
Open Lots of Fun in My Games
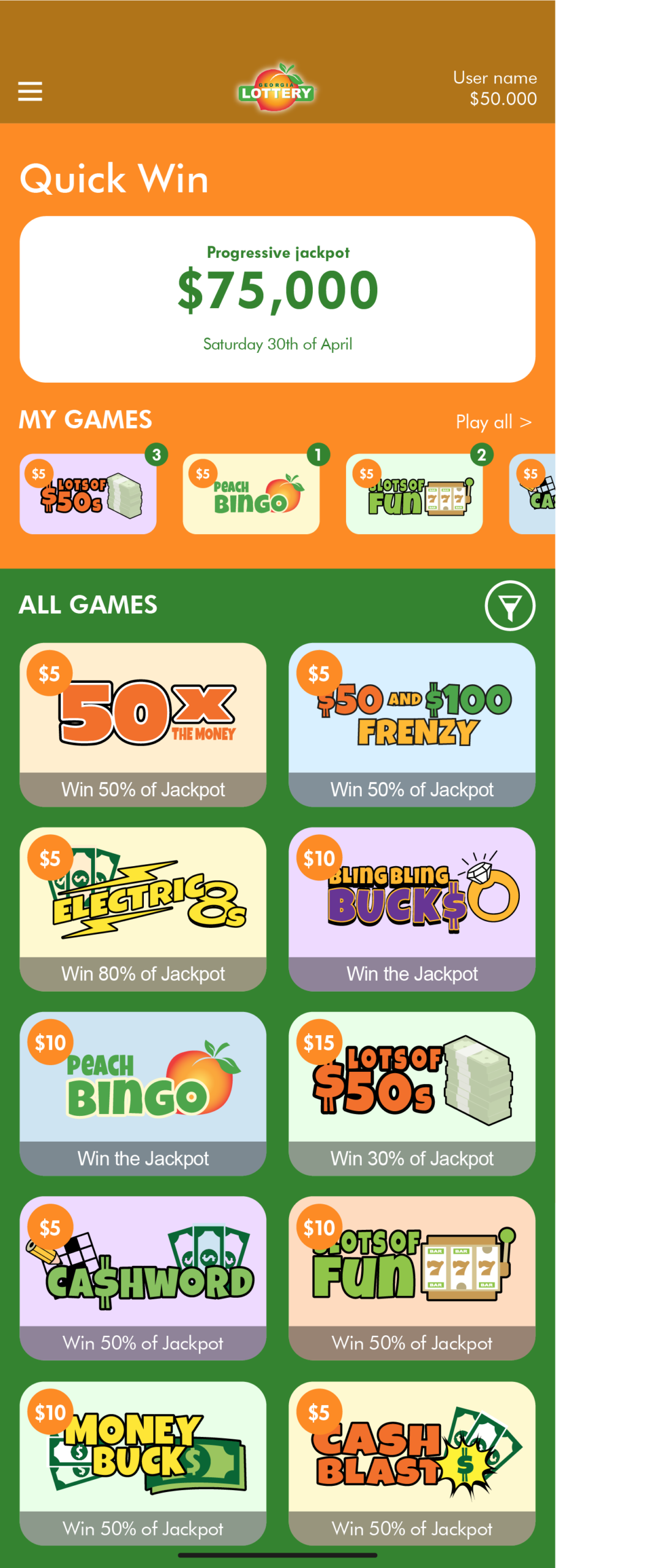414,494
